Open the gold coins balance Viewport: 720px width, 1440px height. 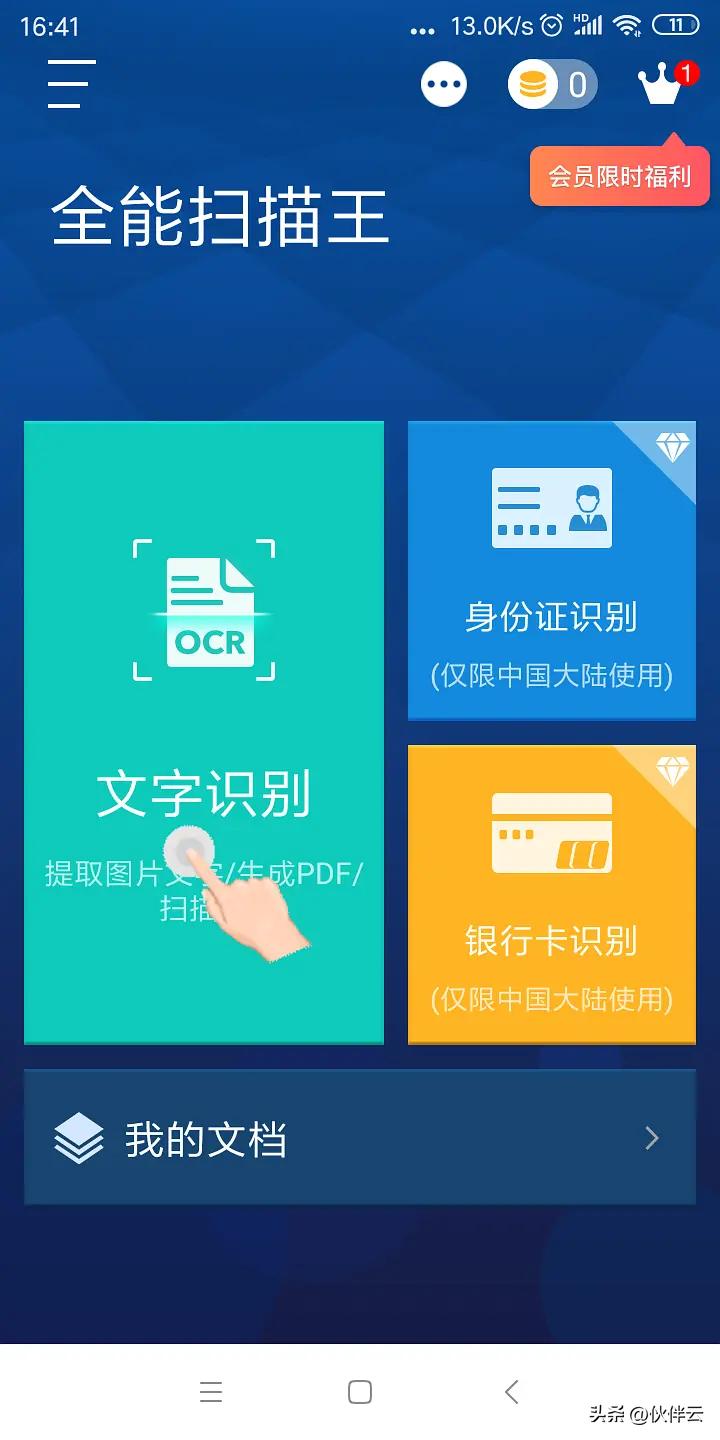click(552, 85)
